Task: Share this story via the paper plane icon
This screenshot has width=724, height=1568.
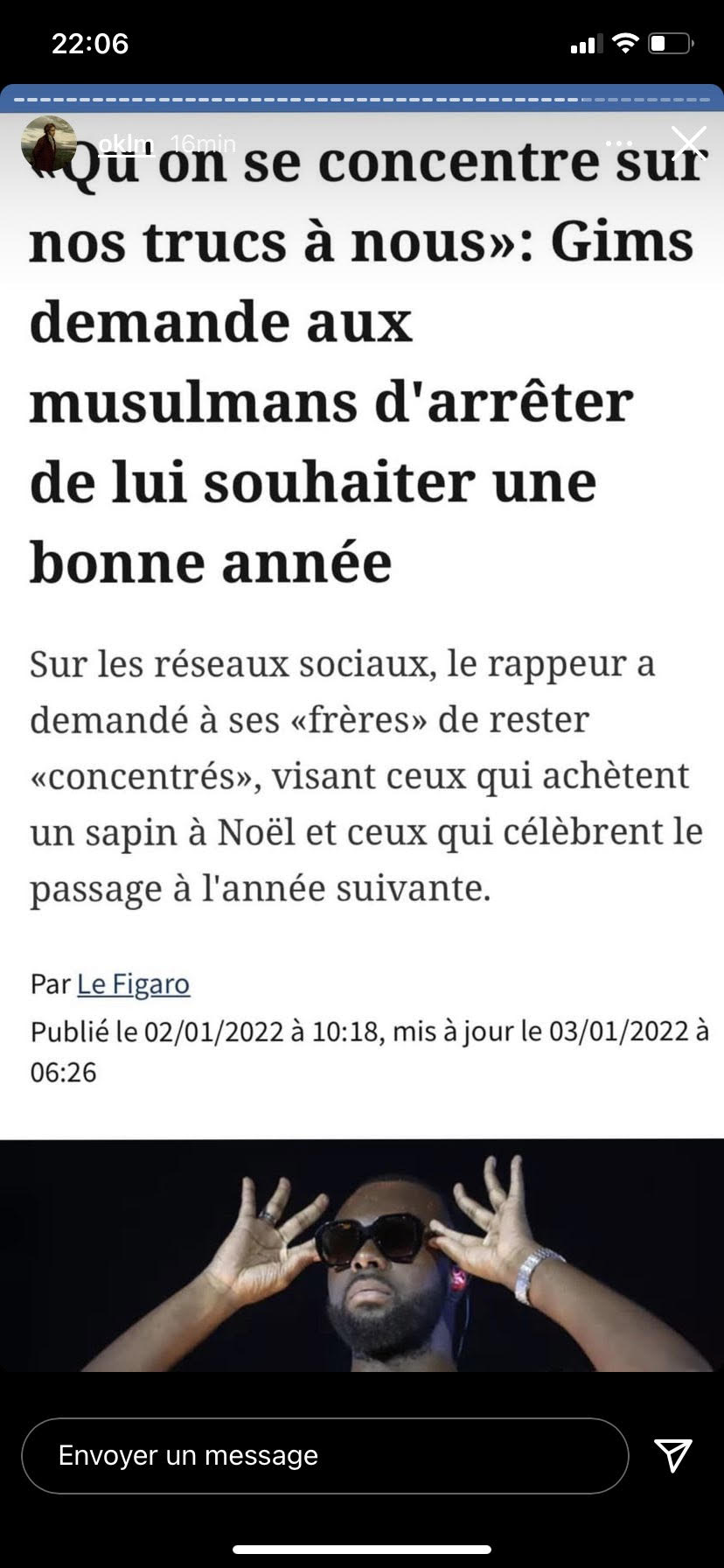Action: coord(672,1455)
